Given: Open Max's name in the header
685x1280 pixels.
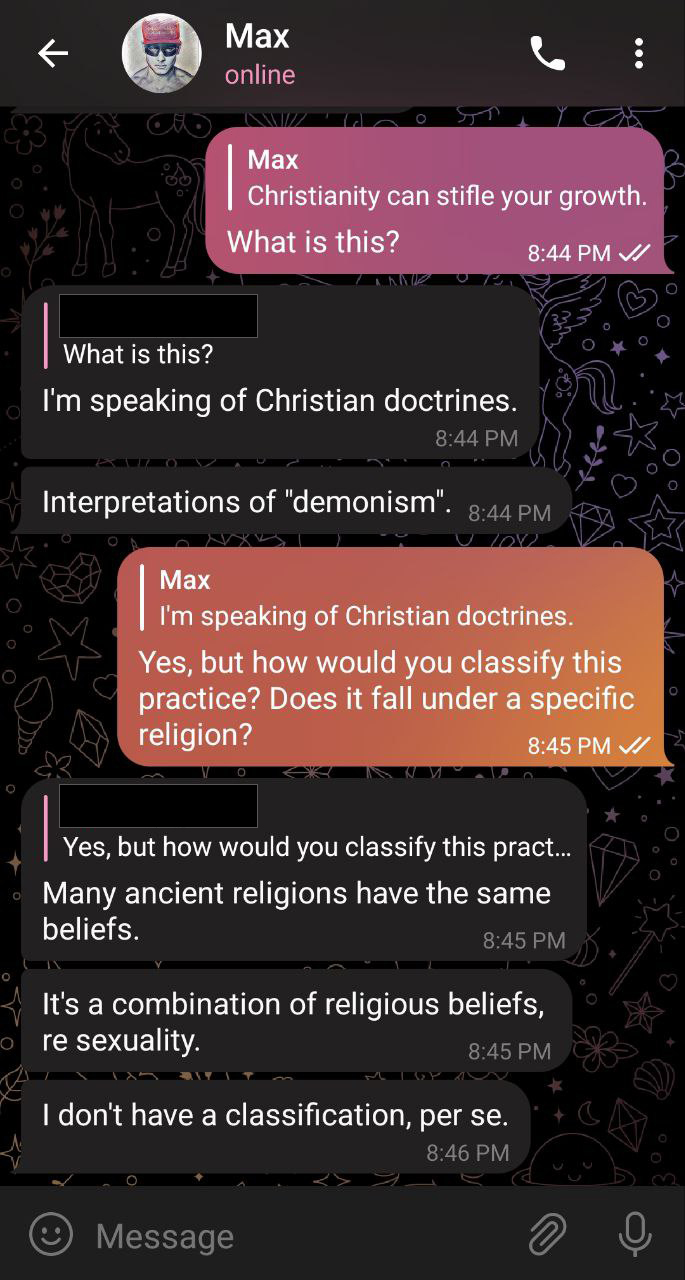Looking at the screenshot, I should [258, 38].
